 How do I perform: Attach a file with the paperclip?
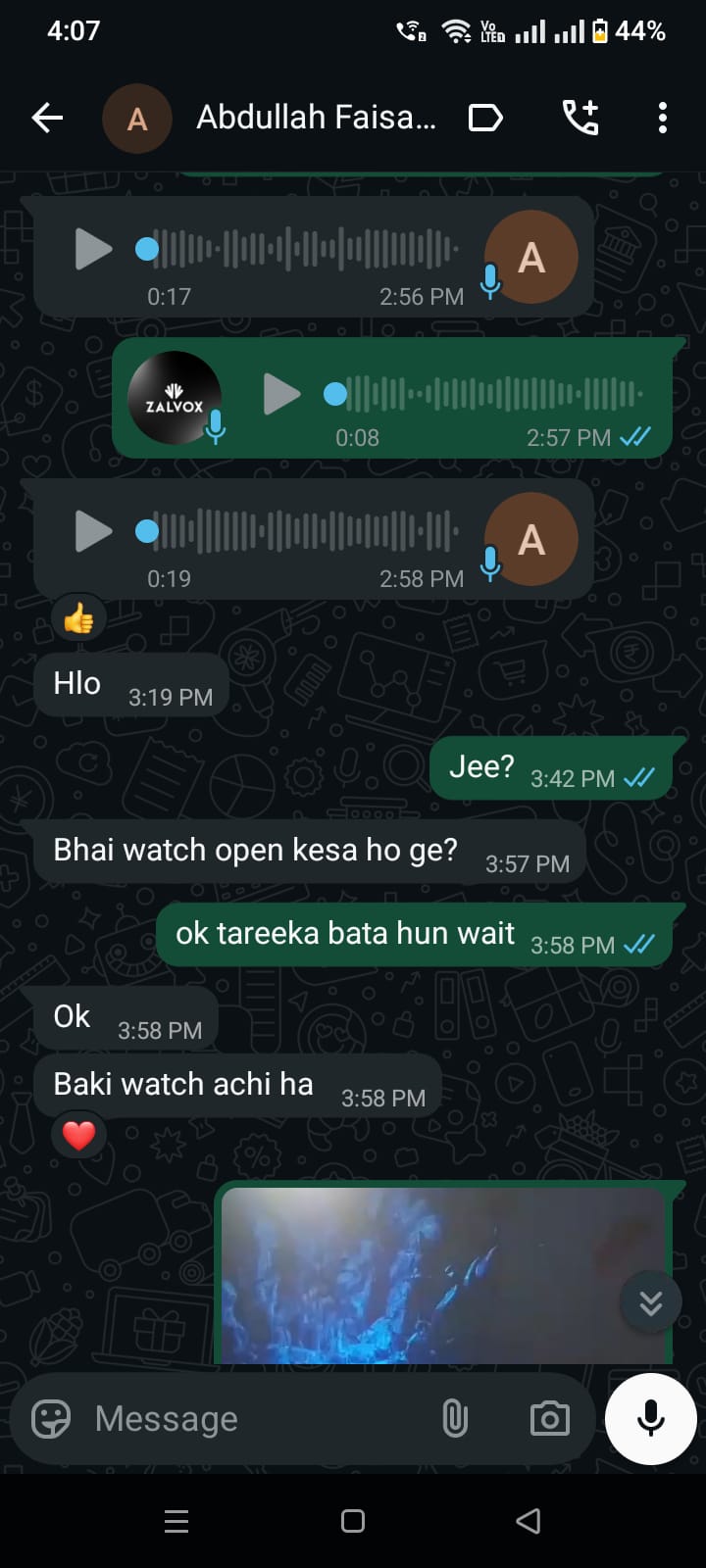(x=455, y=1418)
